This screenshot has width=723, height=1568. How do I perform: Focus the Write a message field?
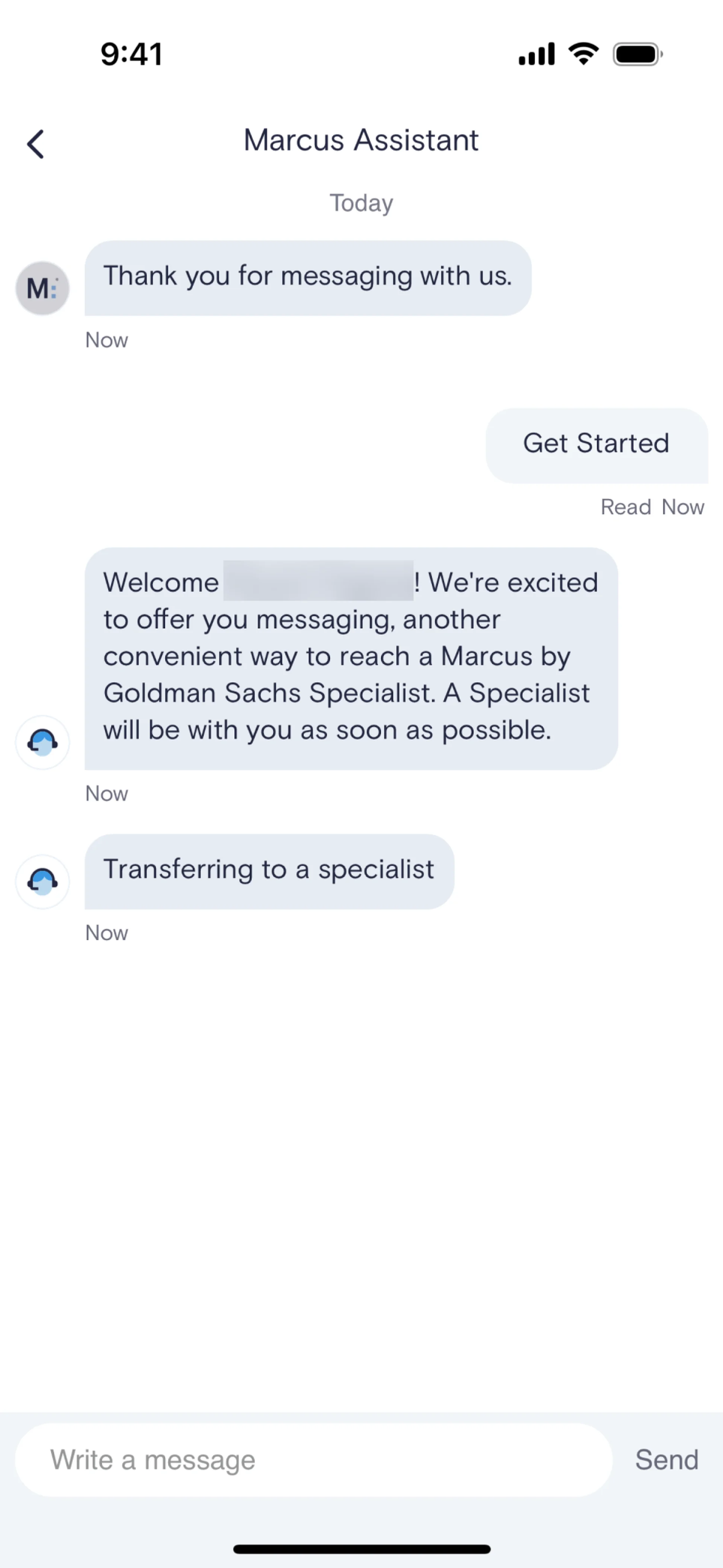(313, 1459)
